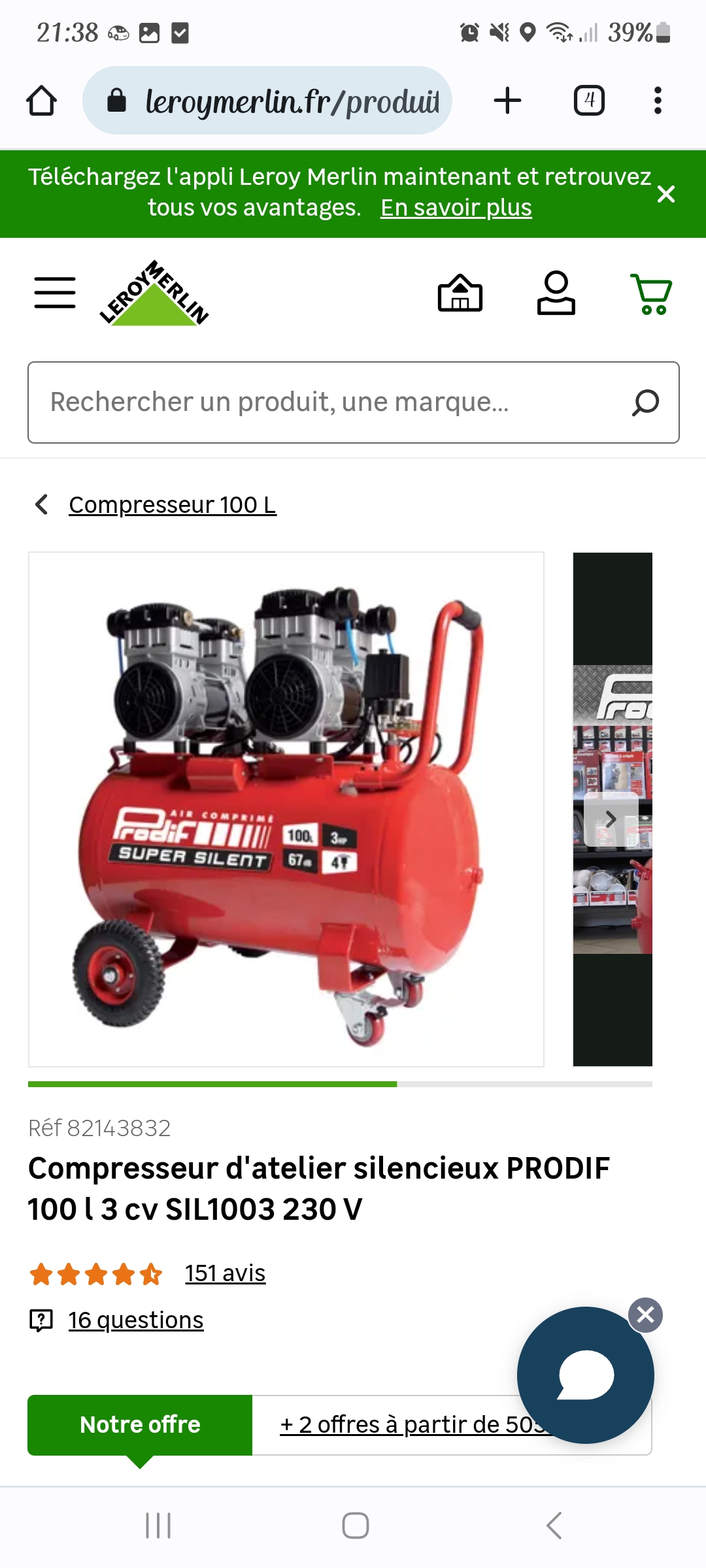This screenshot has width=706, height=1568.
Task: Go back to Compresseur 100 L
Action: (x=171, y=505)
